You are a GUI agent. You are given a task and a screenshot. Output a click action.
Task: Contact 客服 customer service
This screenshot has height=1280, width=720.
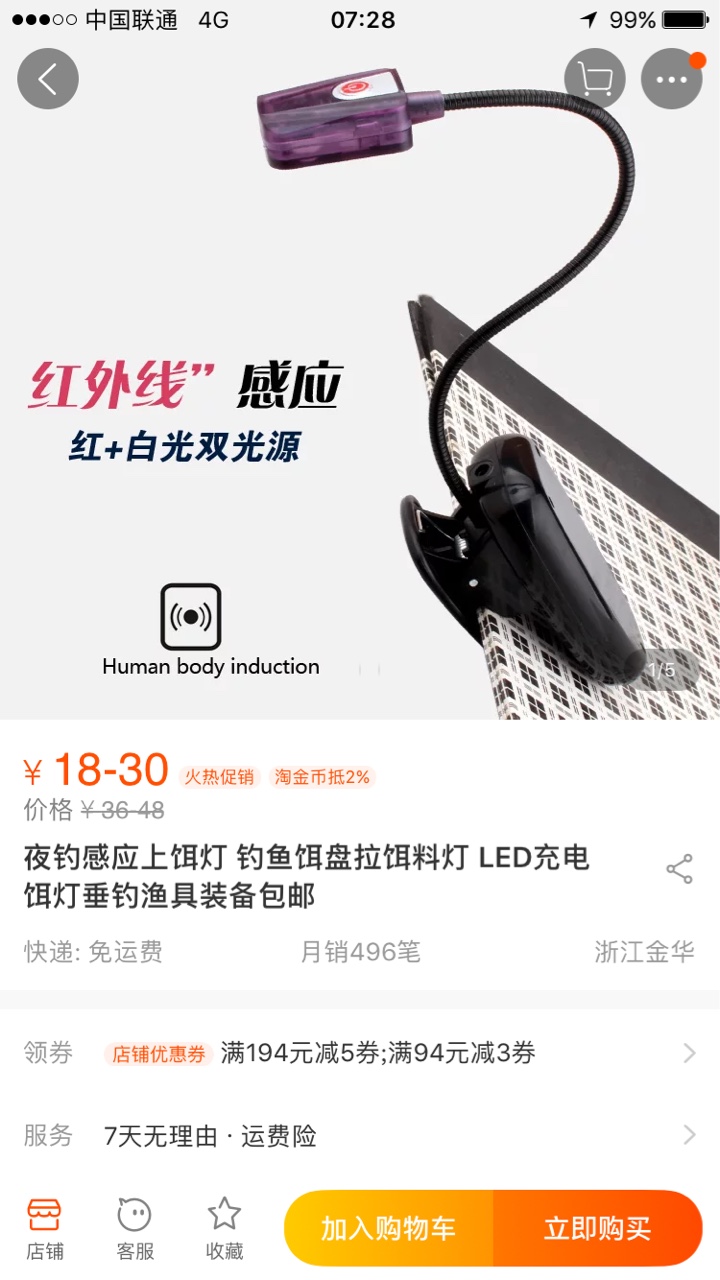tap(135, 1229)
